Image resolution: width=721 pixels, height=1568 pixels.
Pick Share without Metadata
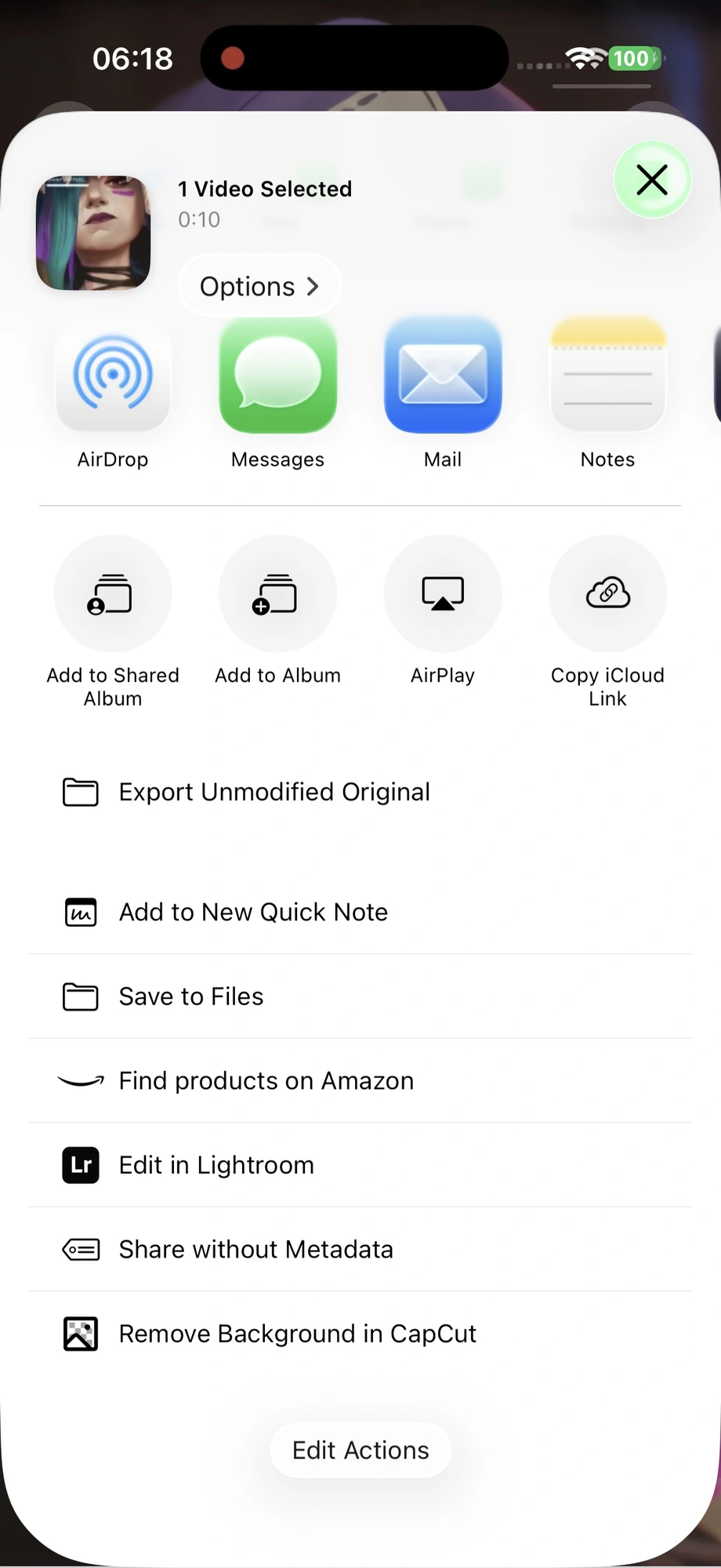(x=255, y=1249)
